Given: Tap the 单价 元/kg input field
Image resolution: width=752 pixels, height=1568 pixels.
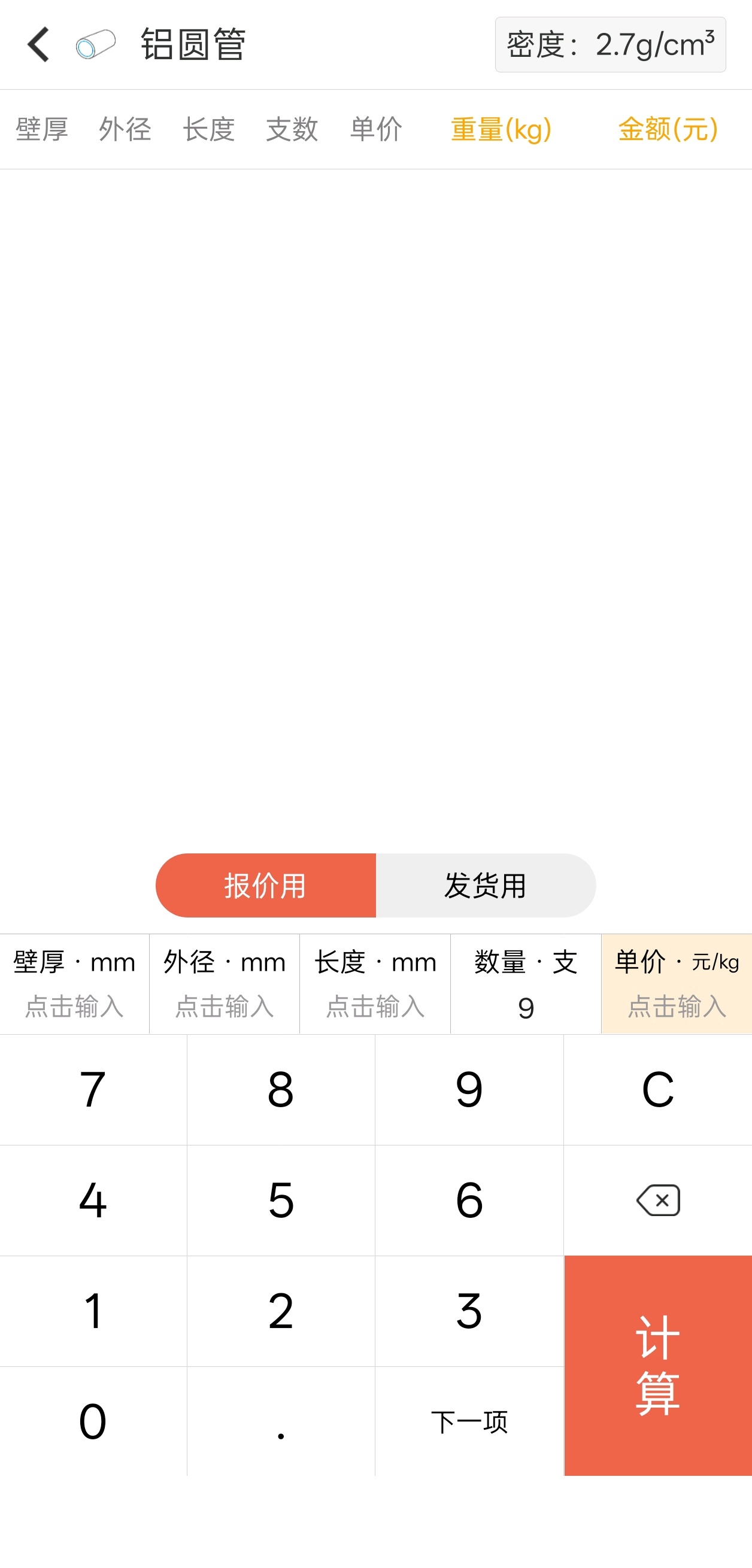Looking at the screenshot, I should (677, 984).
